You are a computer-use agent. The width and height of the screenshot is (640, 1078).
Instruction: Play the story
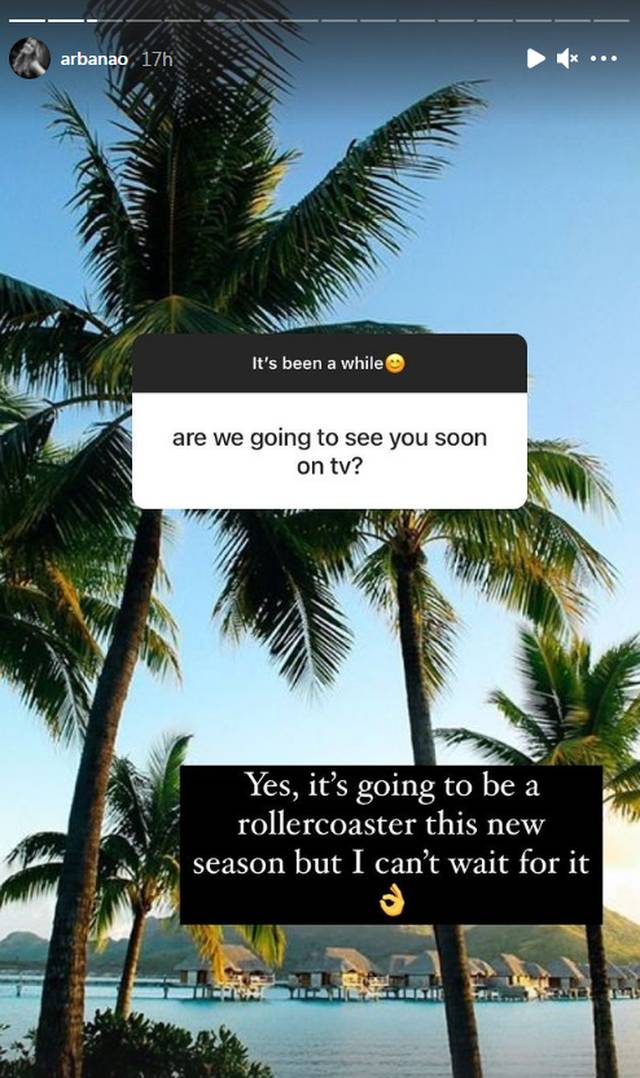tap(536, 59)
